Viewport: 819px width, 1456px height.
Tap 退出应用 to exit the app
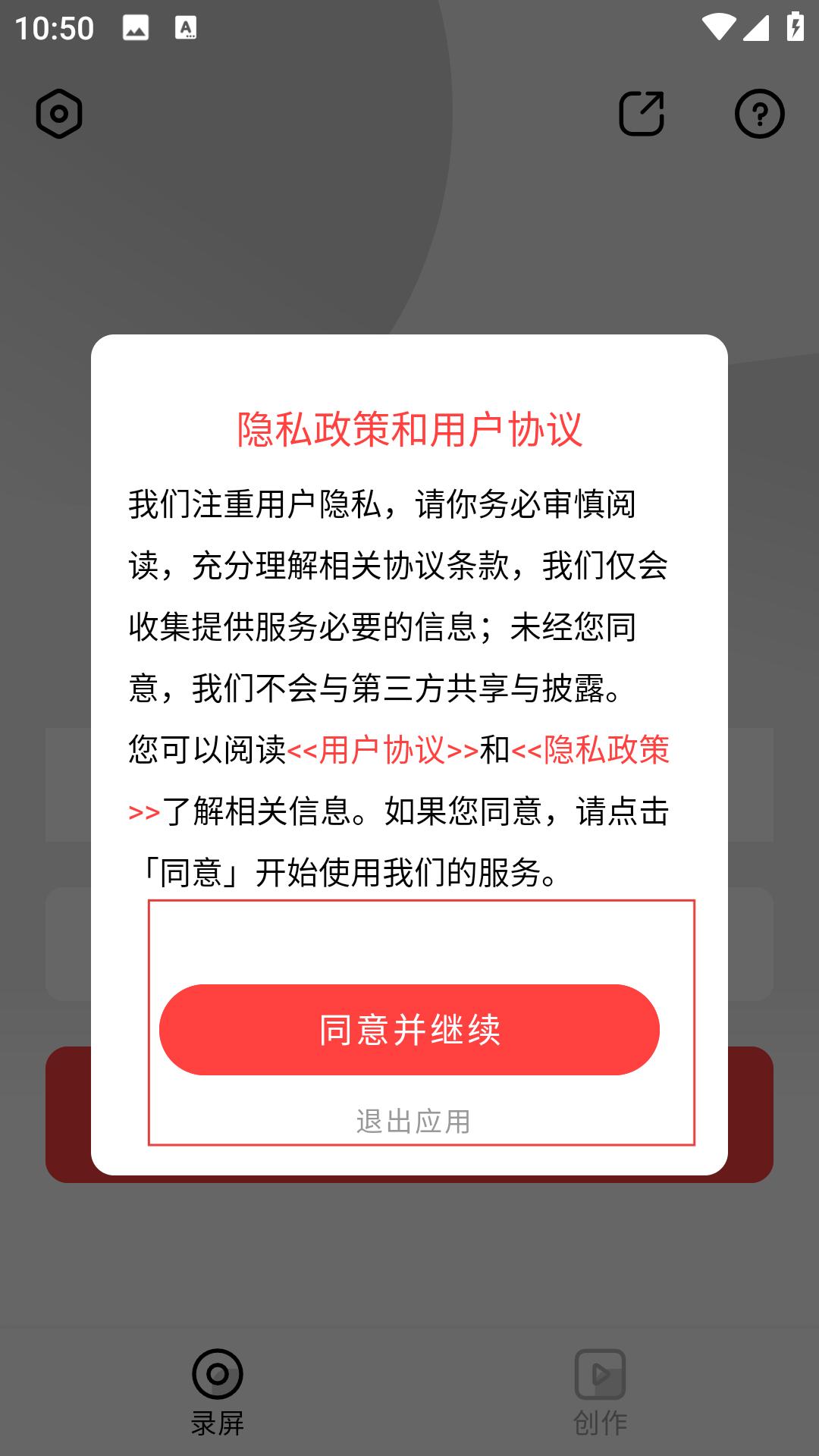413,1121
